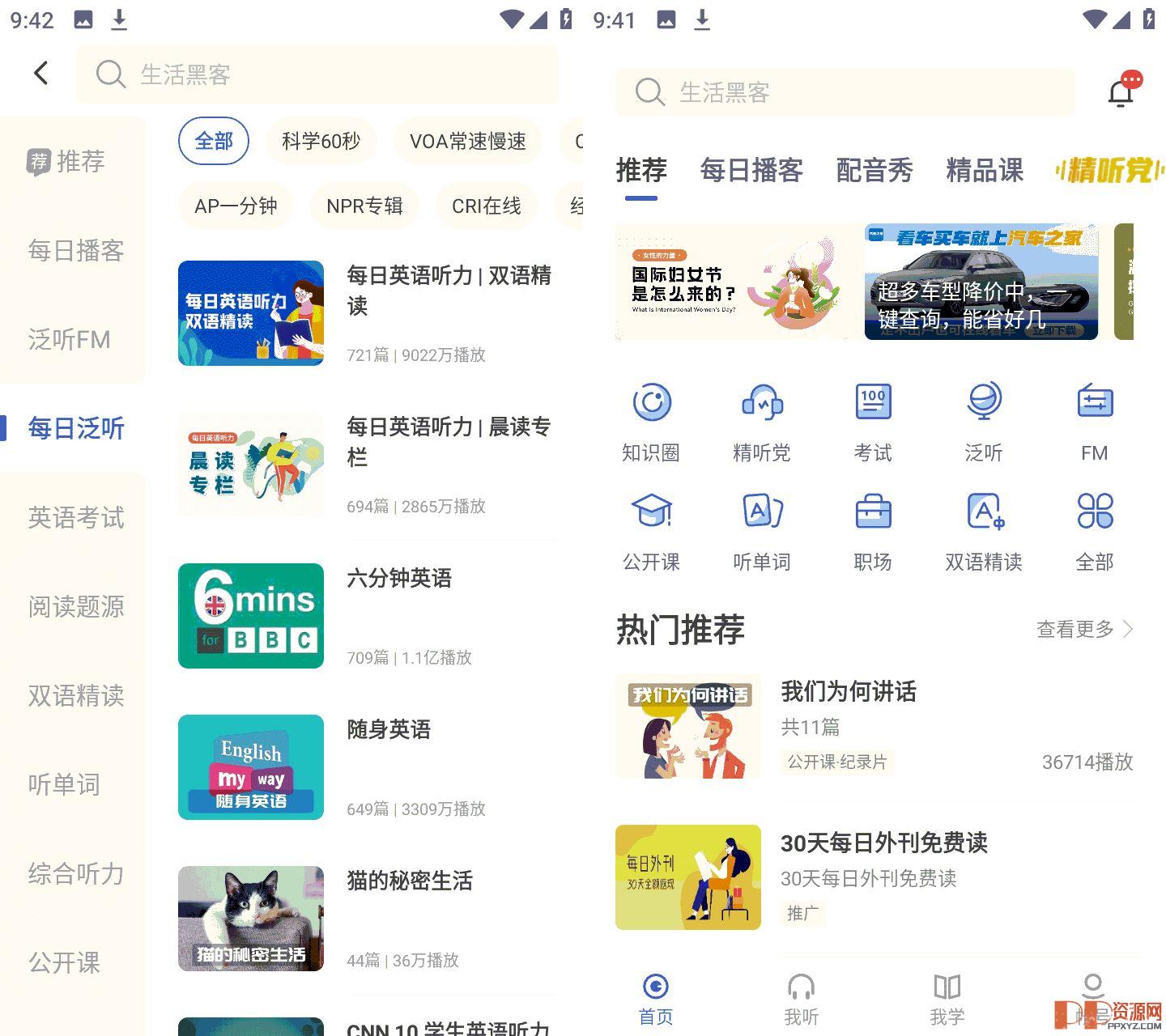Select the 科学60秒 chip
This screenshot has width=1166, height=1036.
pos(321,141)
